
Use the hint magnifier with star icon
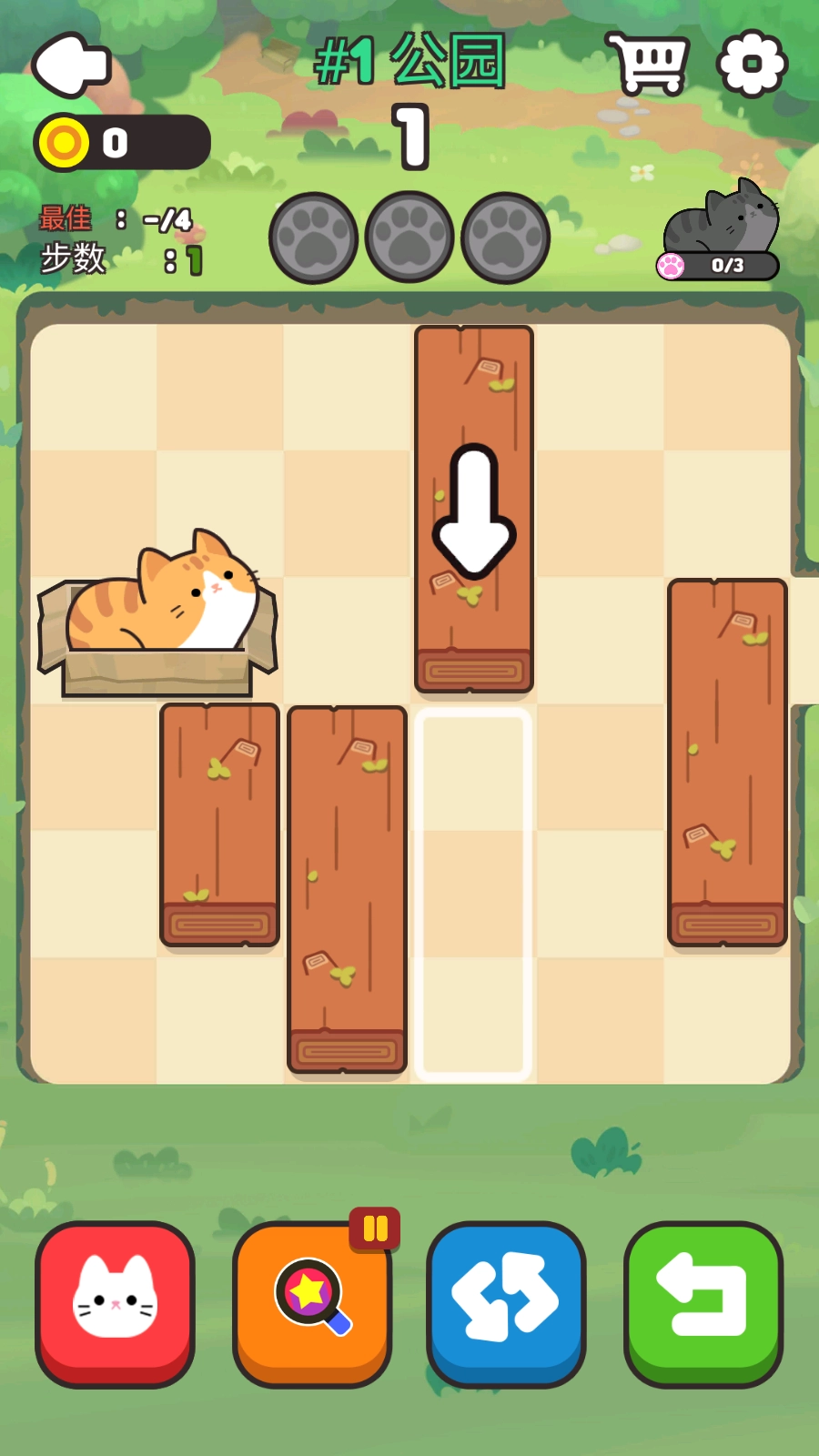[311, 1306]
